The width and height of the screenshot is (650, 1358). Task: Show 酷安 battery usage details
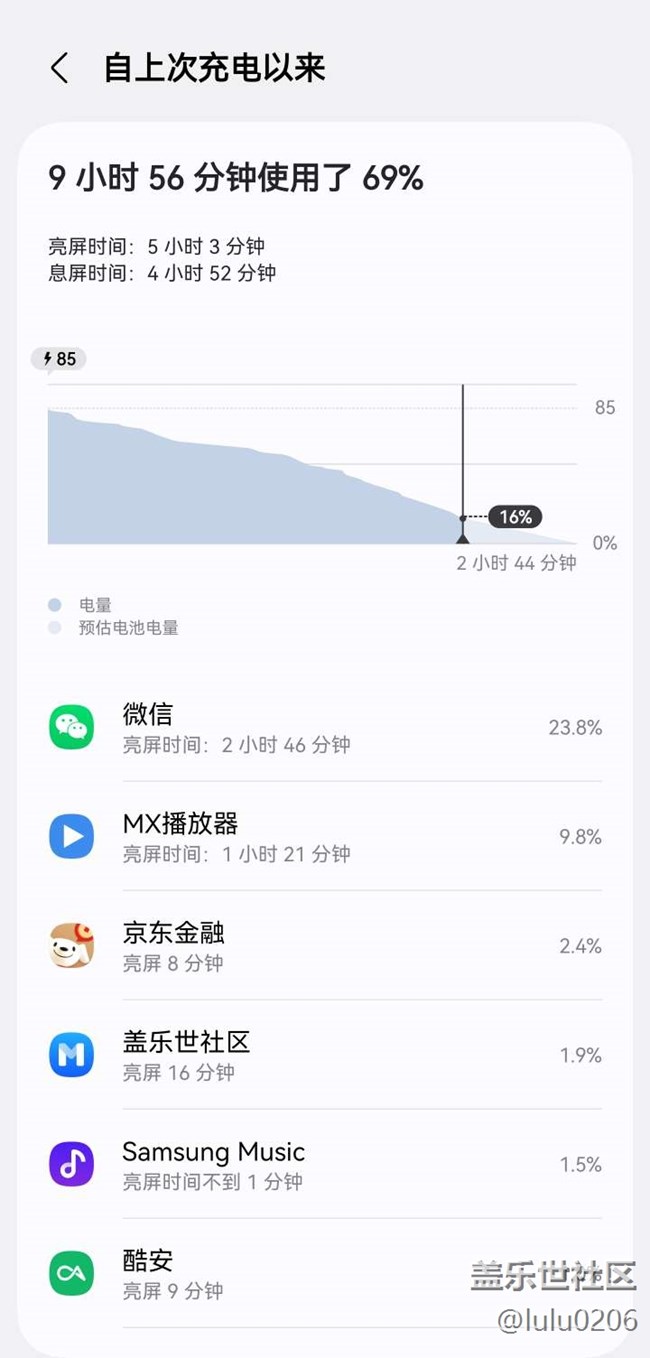click(300, 1274)
